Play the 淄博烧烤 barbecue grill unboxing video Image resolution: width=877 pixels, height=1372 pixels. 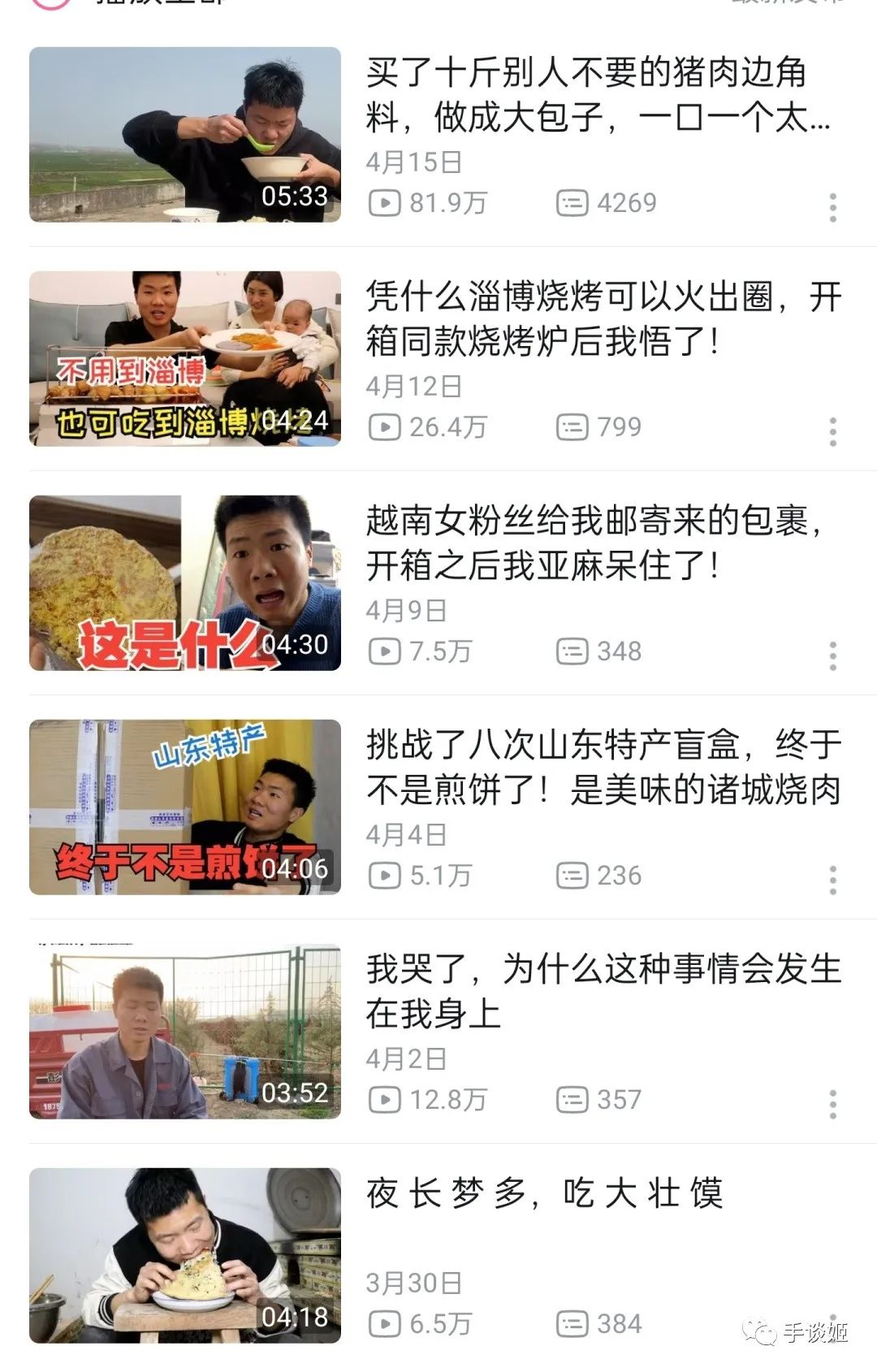(x=185, y=359)
